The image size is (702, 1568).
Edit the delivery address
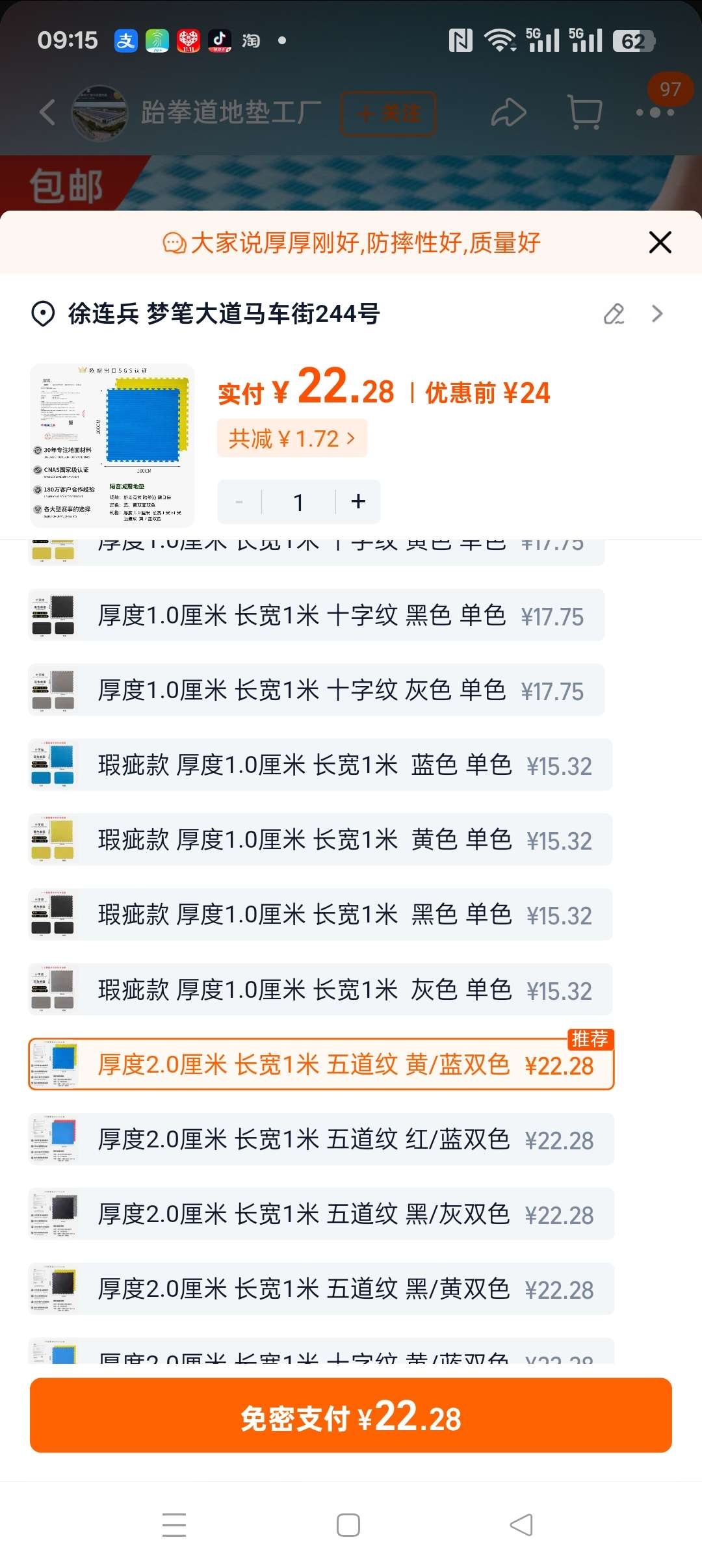(x=614, y=314)
